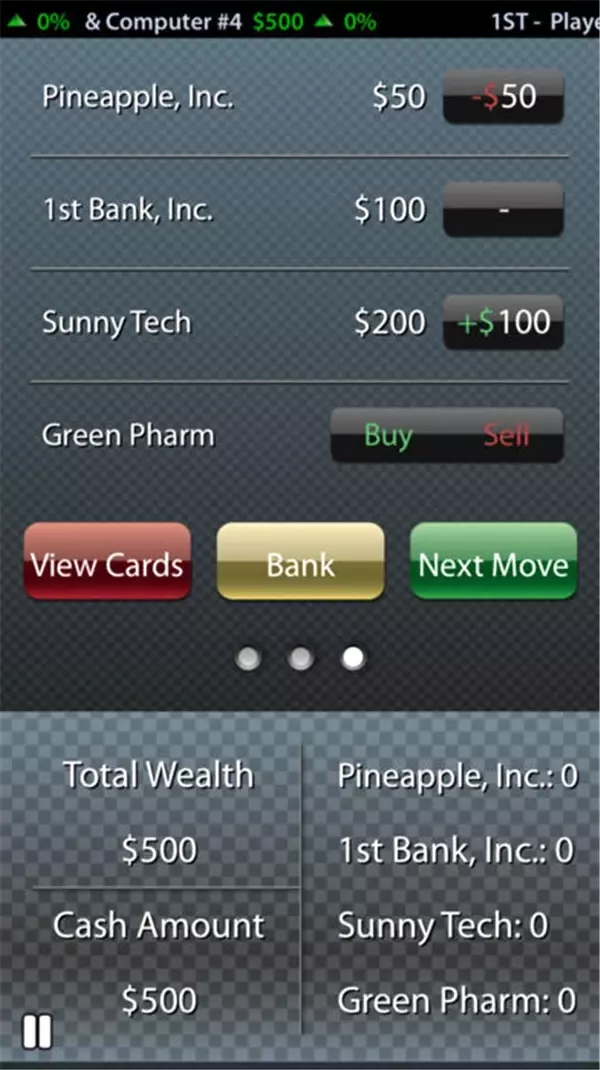Image resolution: width=600 pixels, height=1070 pixels.
Task: Jump to the first page dot
Action: 248,659
